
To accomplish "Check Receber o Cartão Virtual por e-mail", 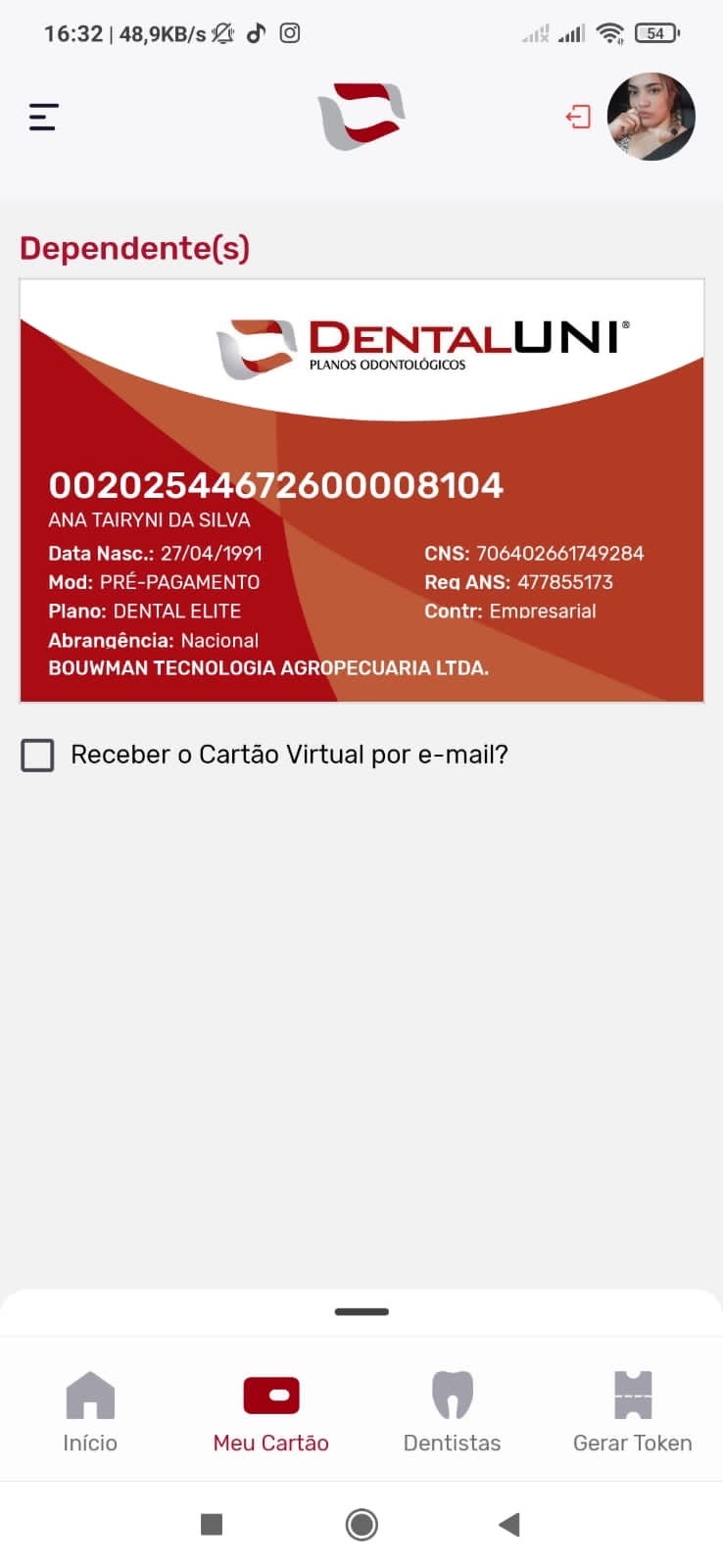I will tap(38, 756).
